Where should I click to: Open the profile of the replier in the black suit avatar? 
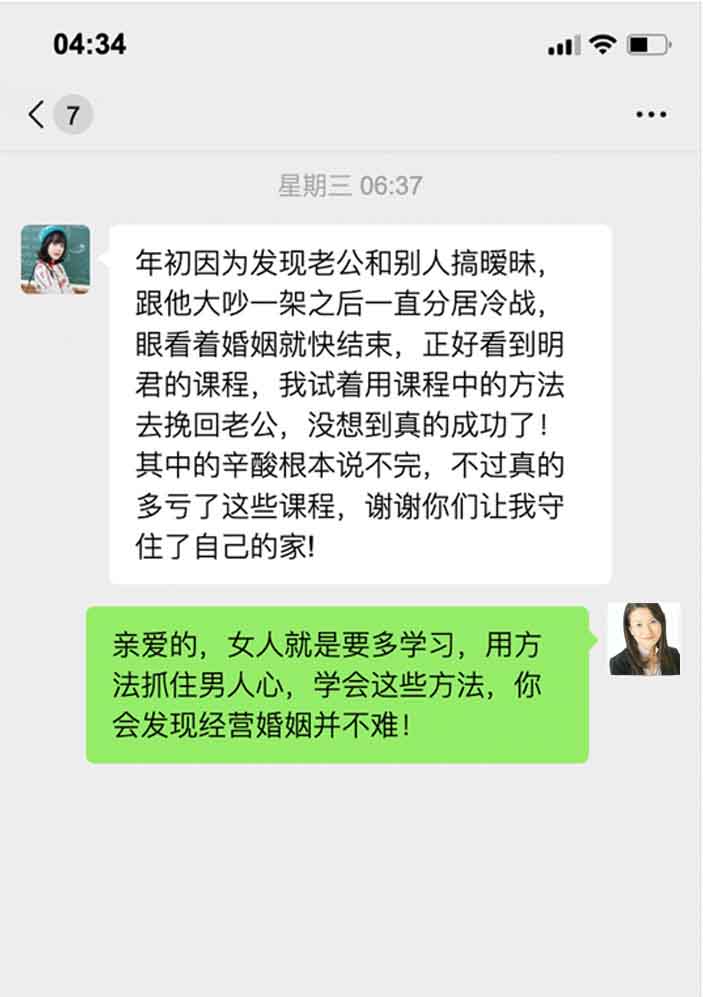pyautogui.click(x=645, y=640)
